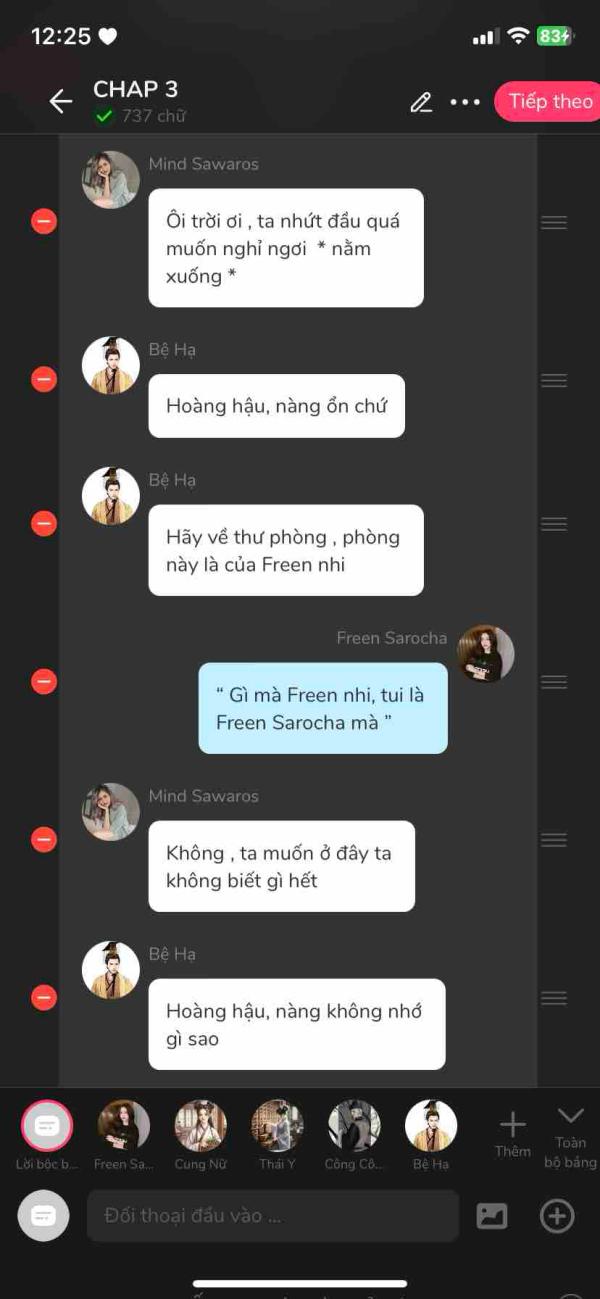Image resolution: width=600 pixels, height=1299 pixels.
Task: Focus the Đối thoại đầu vào text field
Action: pos(272,1216)
